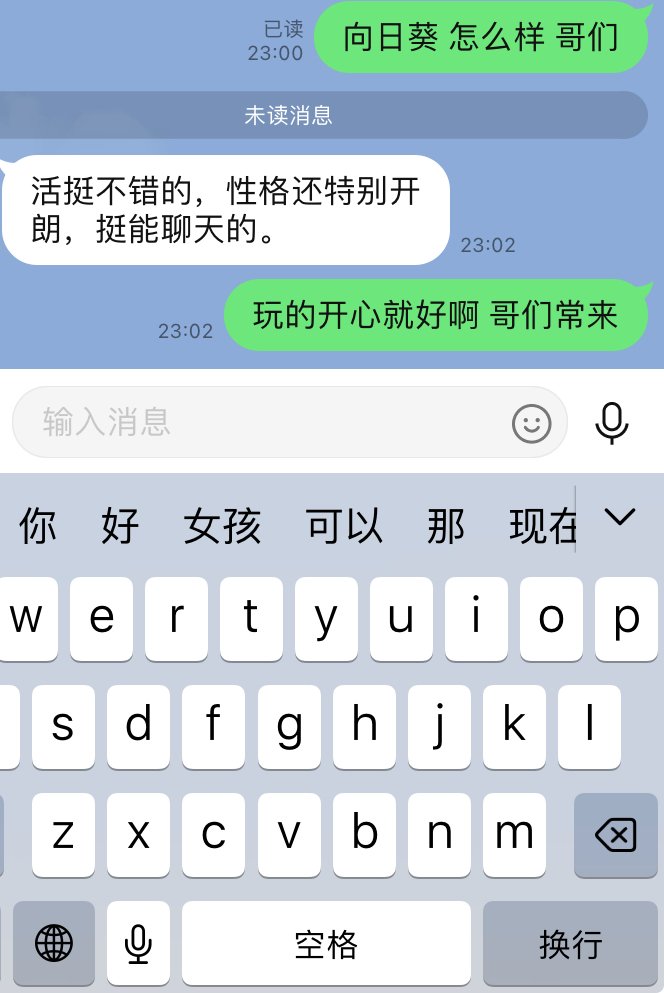
Task: Insert the suggestion 可以
Action: click(x=344, y=526)
